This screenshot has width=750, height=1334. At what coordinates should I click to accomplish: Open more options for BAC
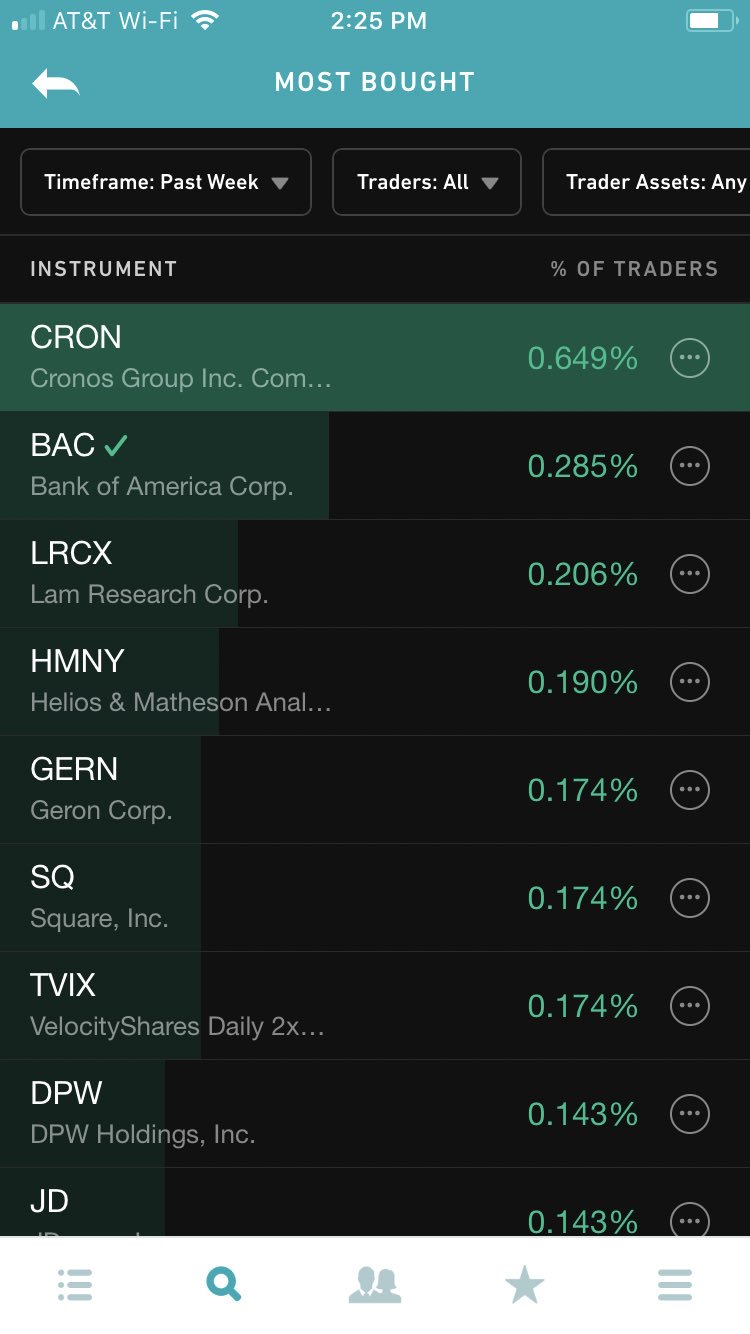point(689,466)
